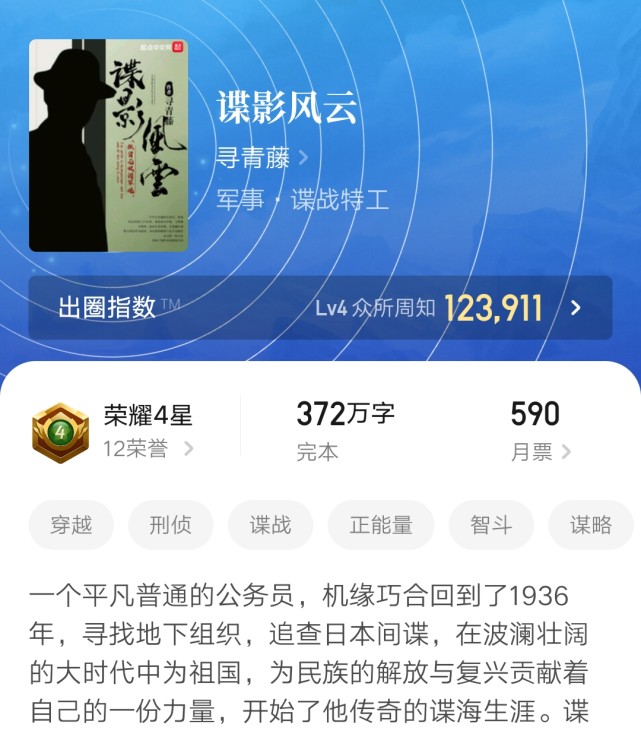This screenshot has height=737, width=641.
Task: View the 12荣誉 honors list
Action: [x=148, y=449]
